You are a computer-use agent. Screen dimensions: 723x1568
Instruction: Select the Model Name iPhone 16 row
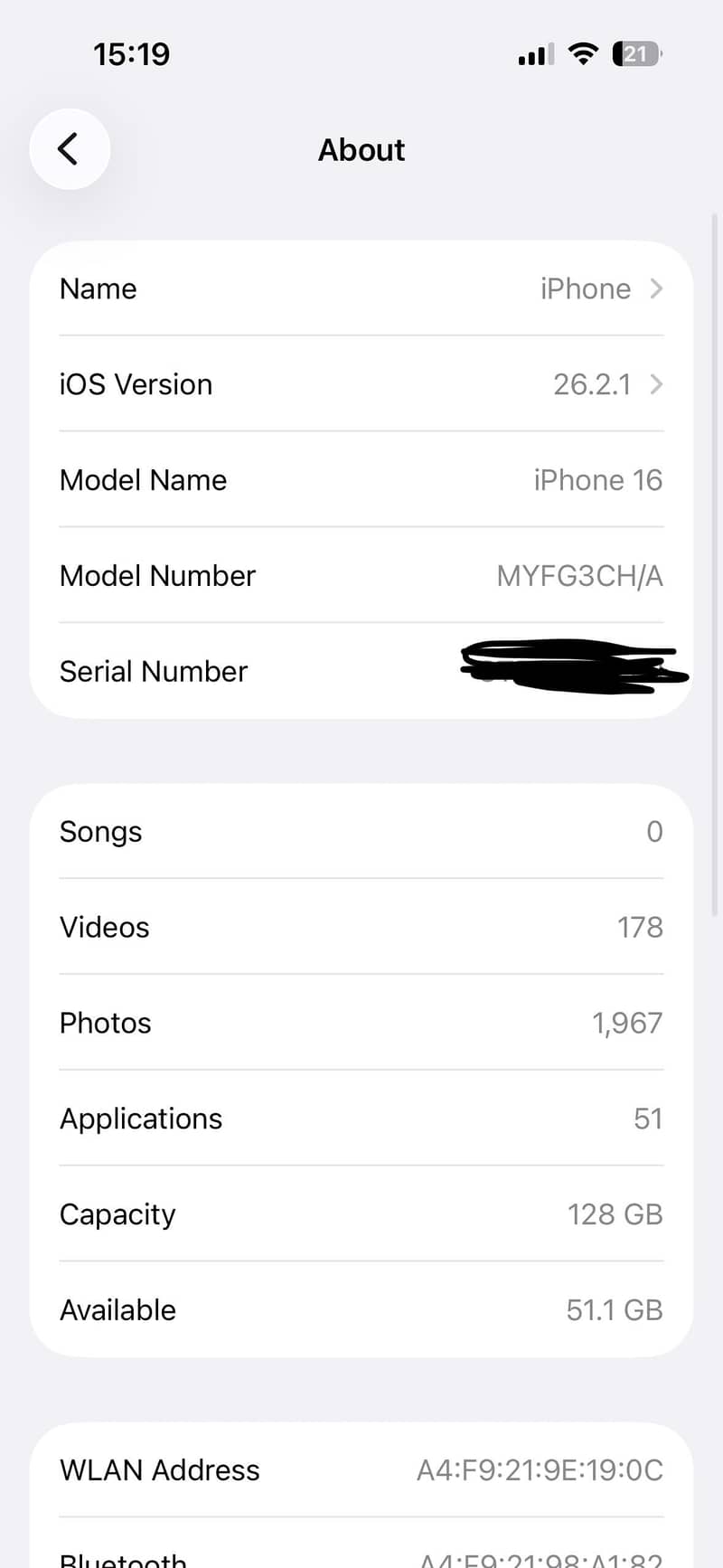click(361, 480)
